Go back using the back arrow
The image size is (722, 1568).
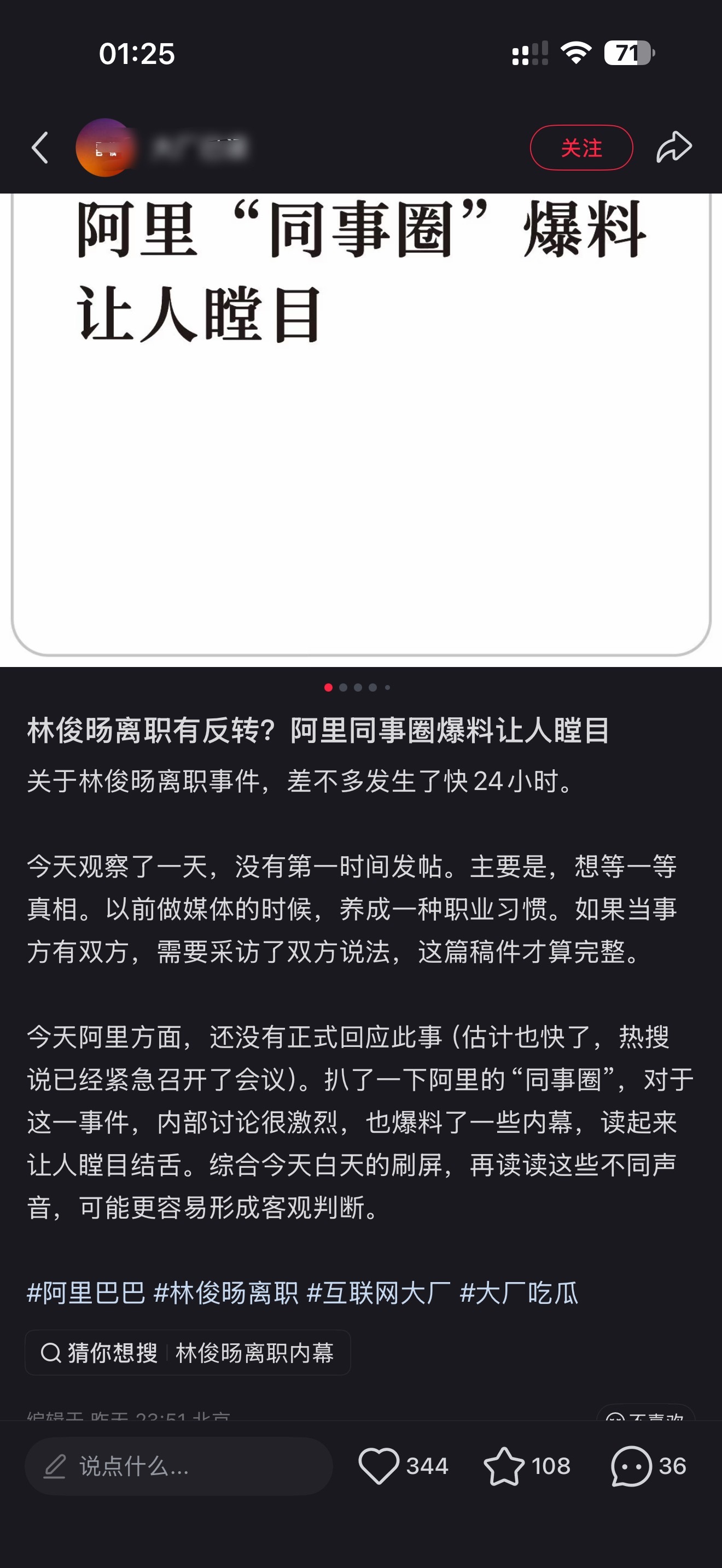click(x=40, y=147)
